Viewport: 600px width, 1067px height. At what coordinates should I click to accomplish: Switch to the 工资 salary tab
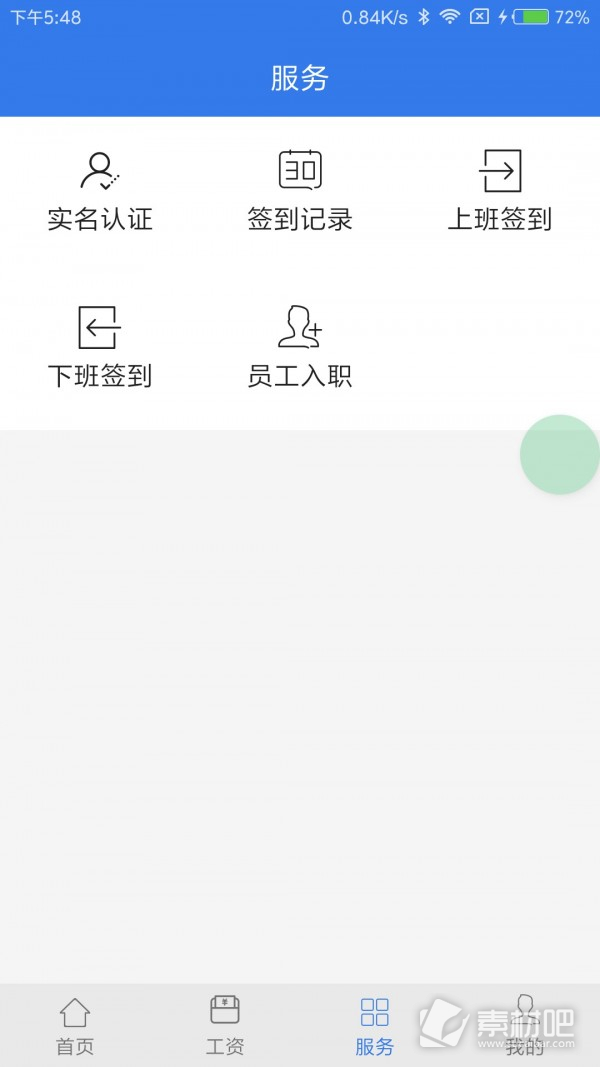coord(224,1025)
